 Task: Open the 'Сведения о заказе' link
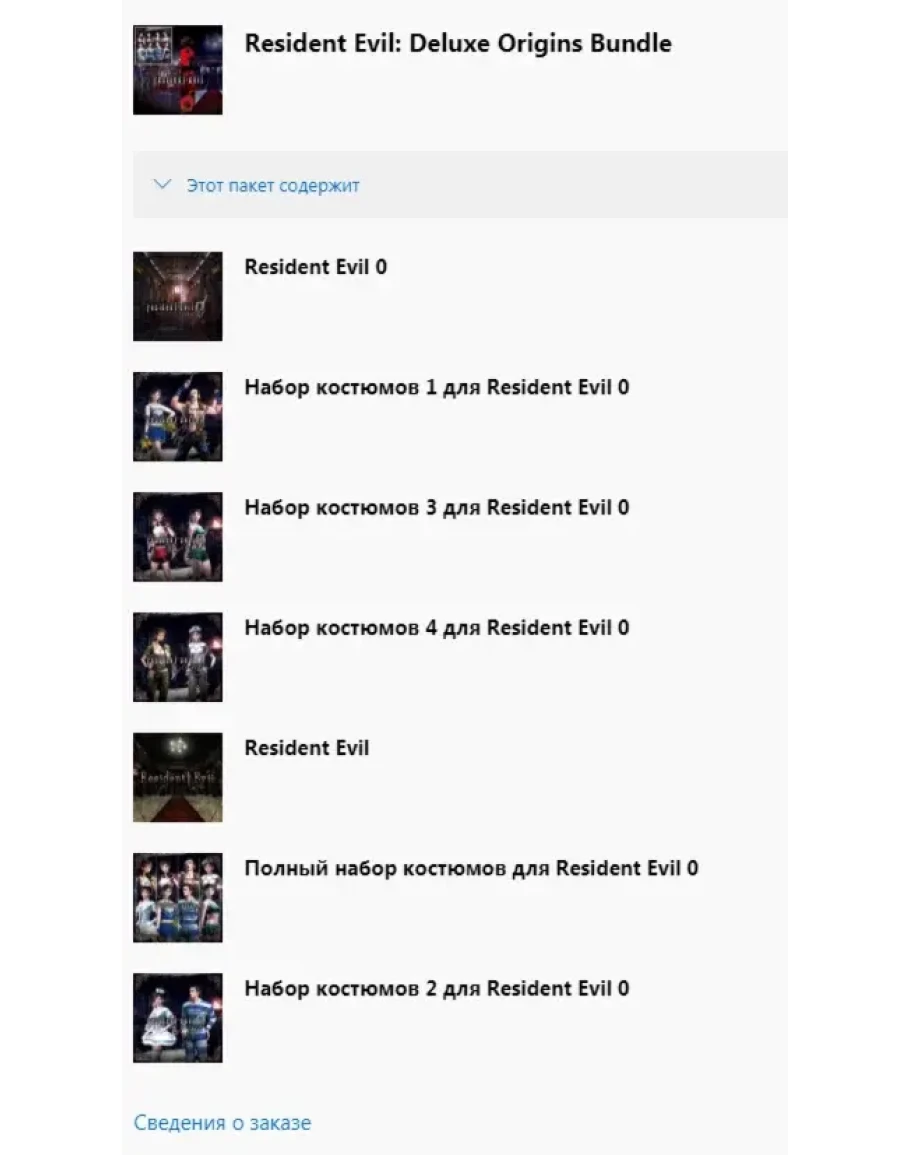point(222,1123)
